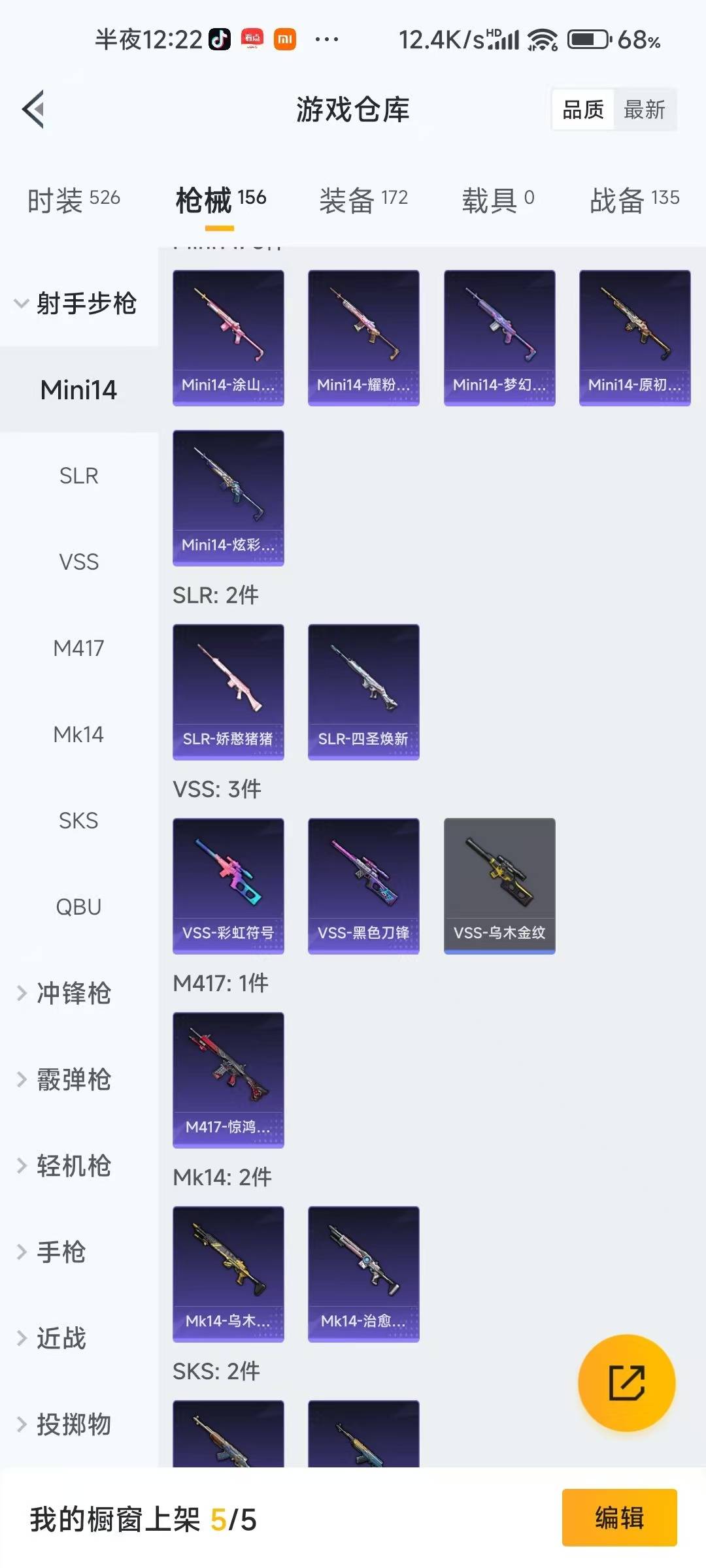The height and width of the screenshot is (1568, 706).
Task: Open the 时装 tab
Action: click(72, 199)
